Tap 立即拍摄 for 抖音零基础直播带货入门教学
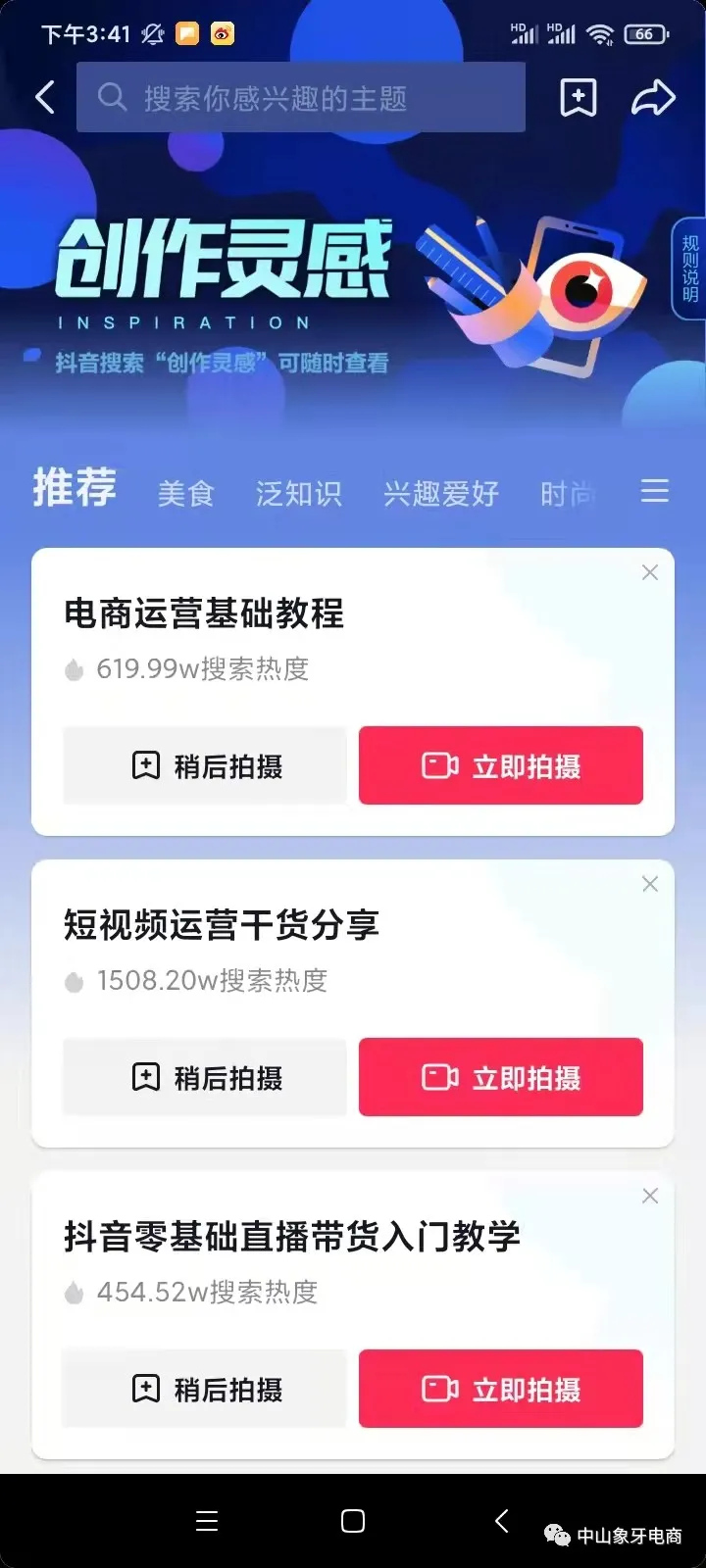Image resolution: width=706 pixels, height=1568 pixels. pyautogui.click(x=500, y=1388)
